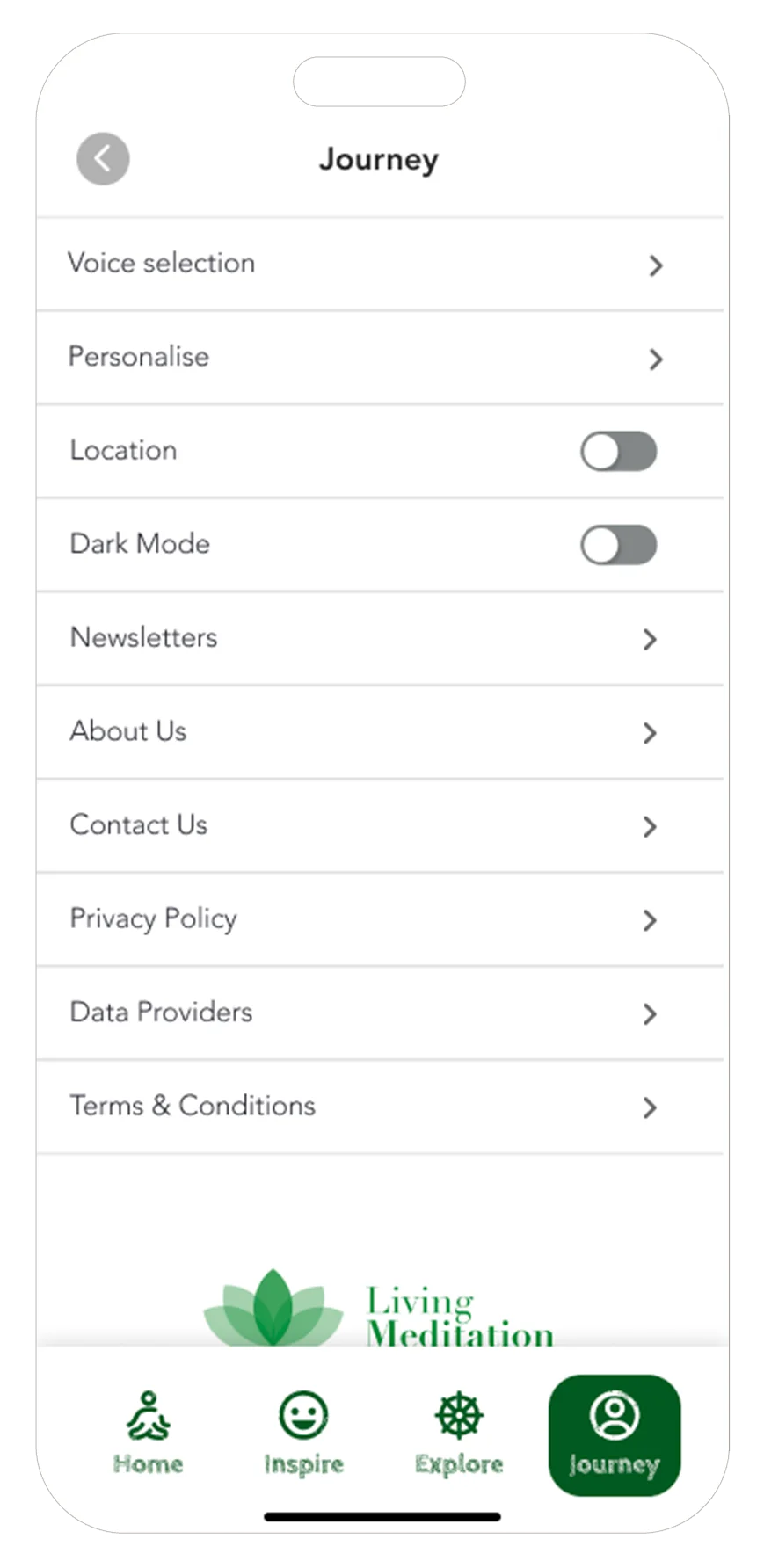Read the Privacy Policy

click(x=380, y=919)
